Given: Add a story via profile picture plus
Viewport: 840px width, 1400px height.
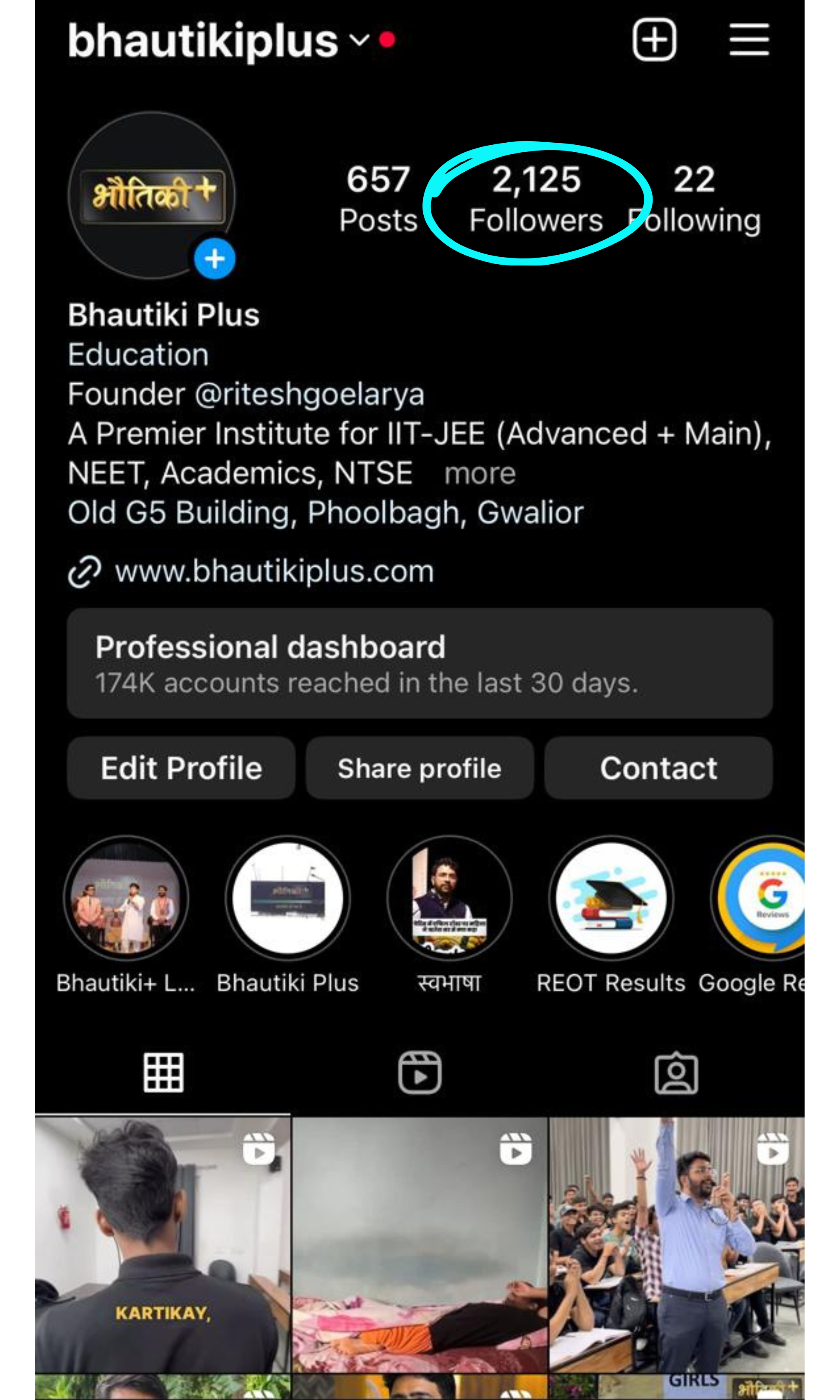Looking at the screenshot, I should 214,259.
